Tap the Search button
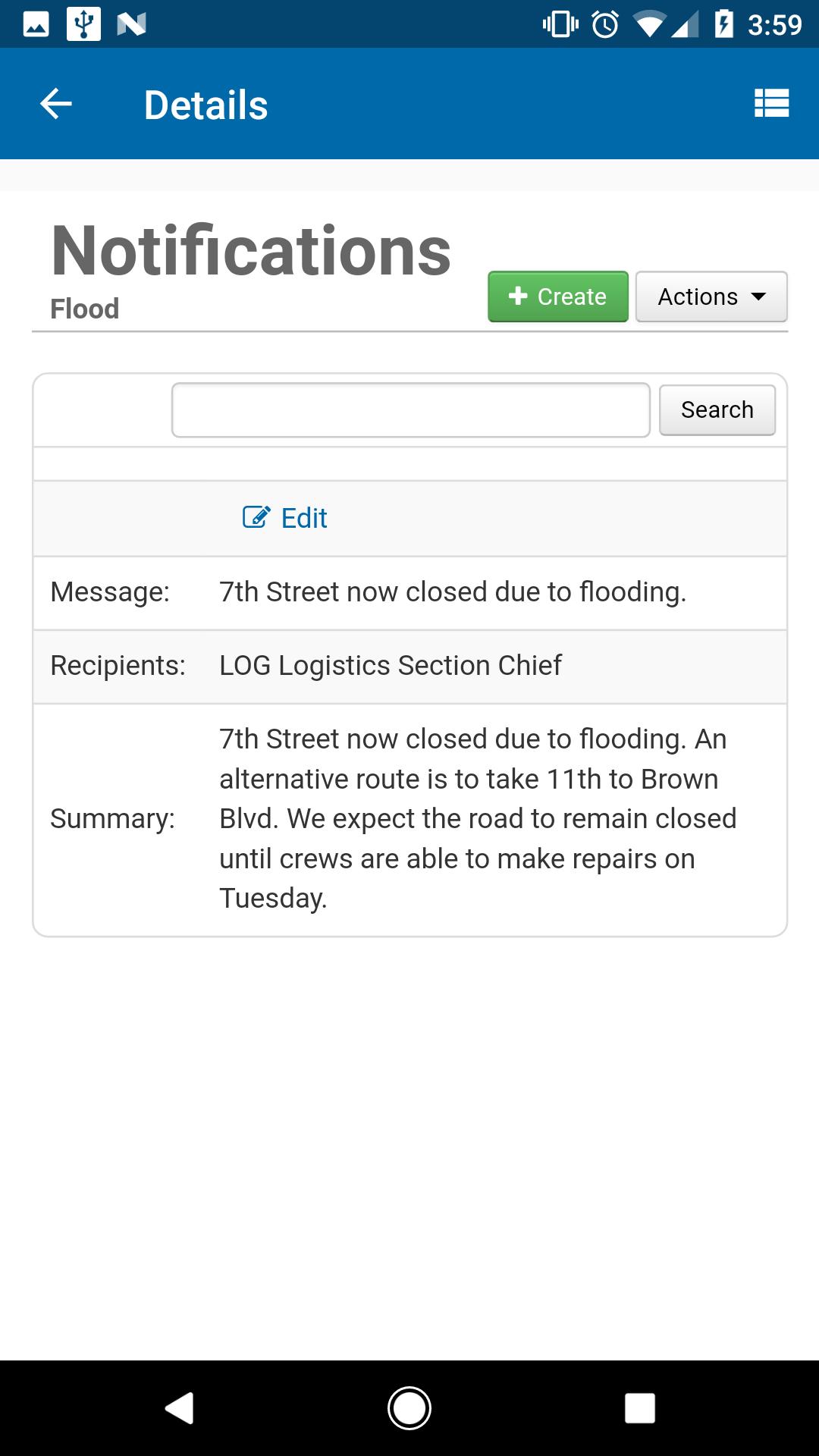The image size is (819, 1456). [x=717, y=410]
